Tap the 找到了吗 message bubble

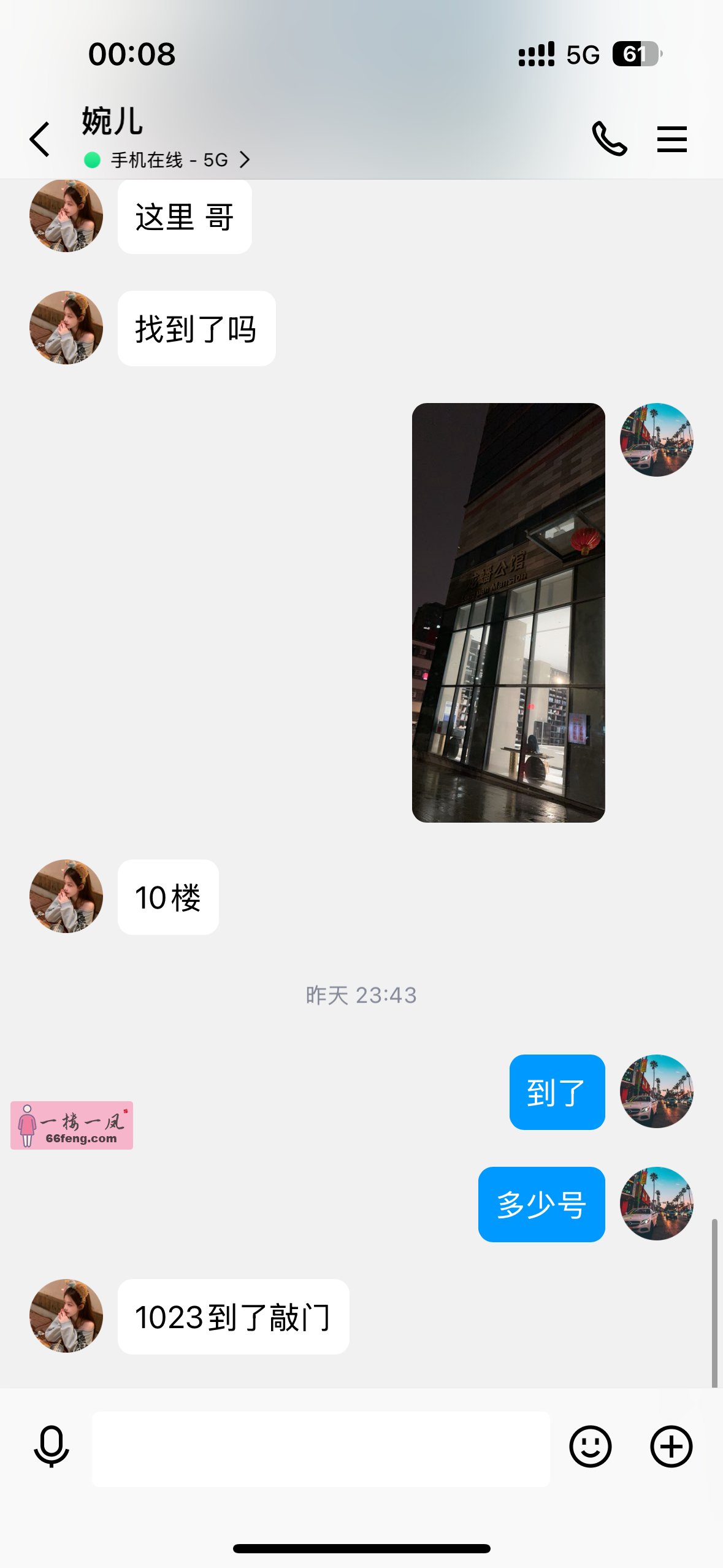(195, 328)
